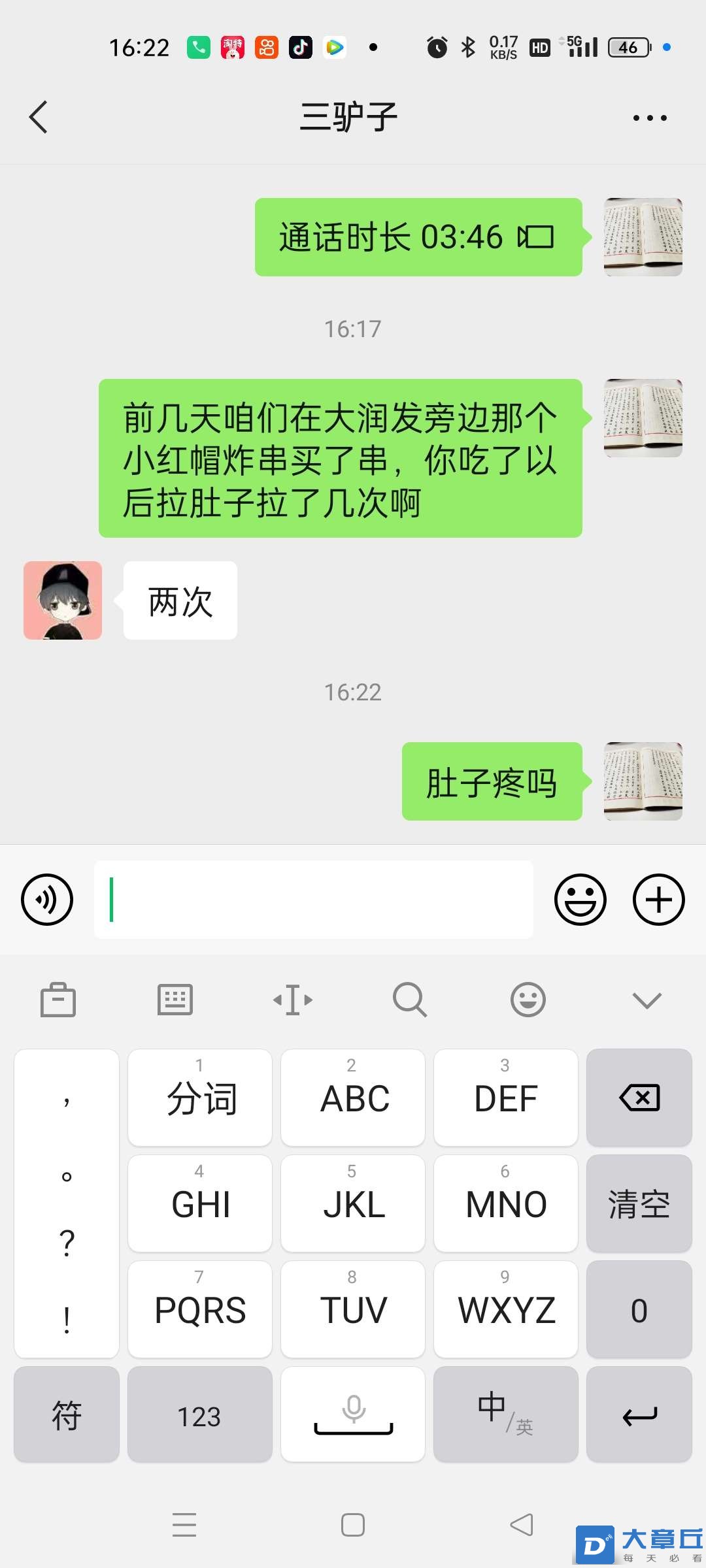The height and width of the screenshot is (1568, 706).
Task: Tap the backspace key
Action: point(639,1098)
